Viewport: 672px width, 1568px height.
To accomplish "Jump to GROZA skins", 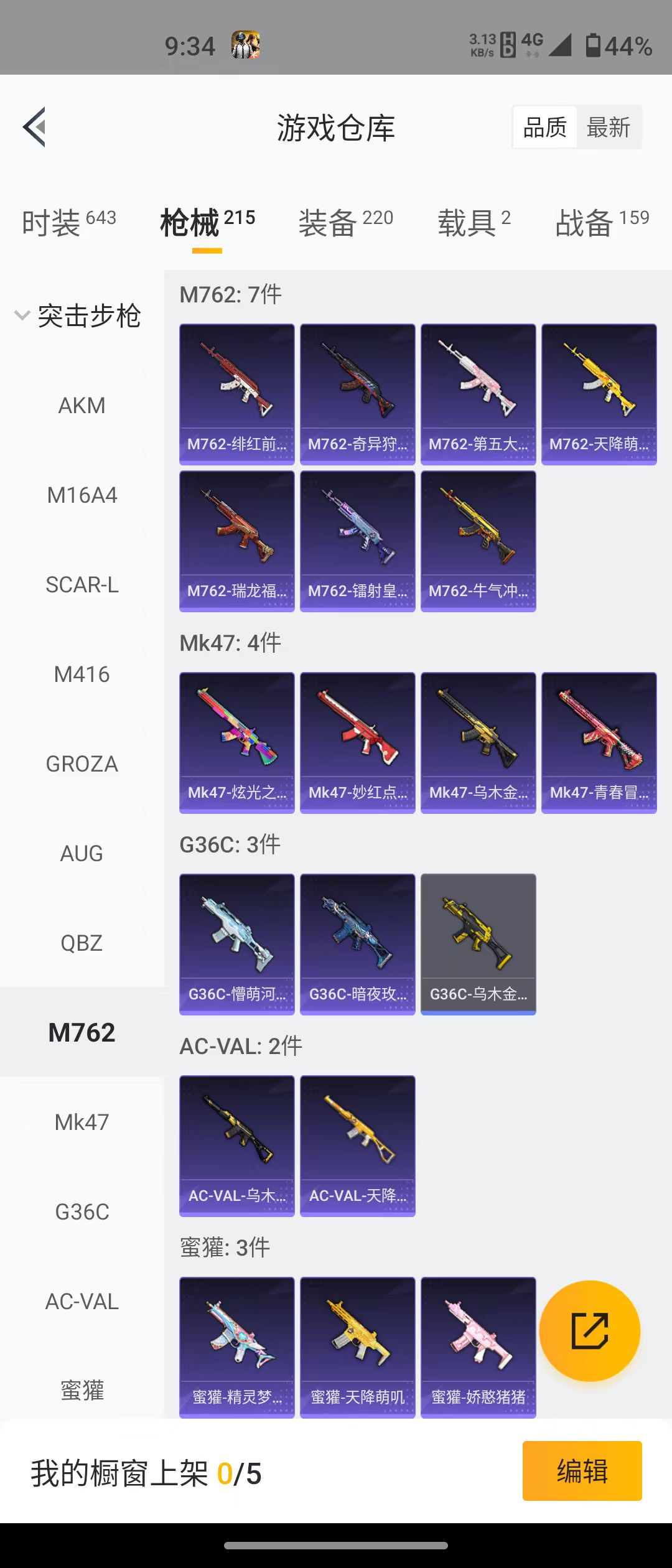I will click(x=82, y=764).
